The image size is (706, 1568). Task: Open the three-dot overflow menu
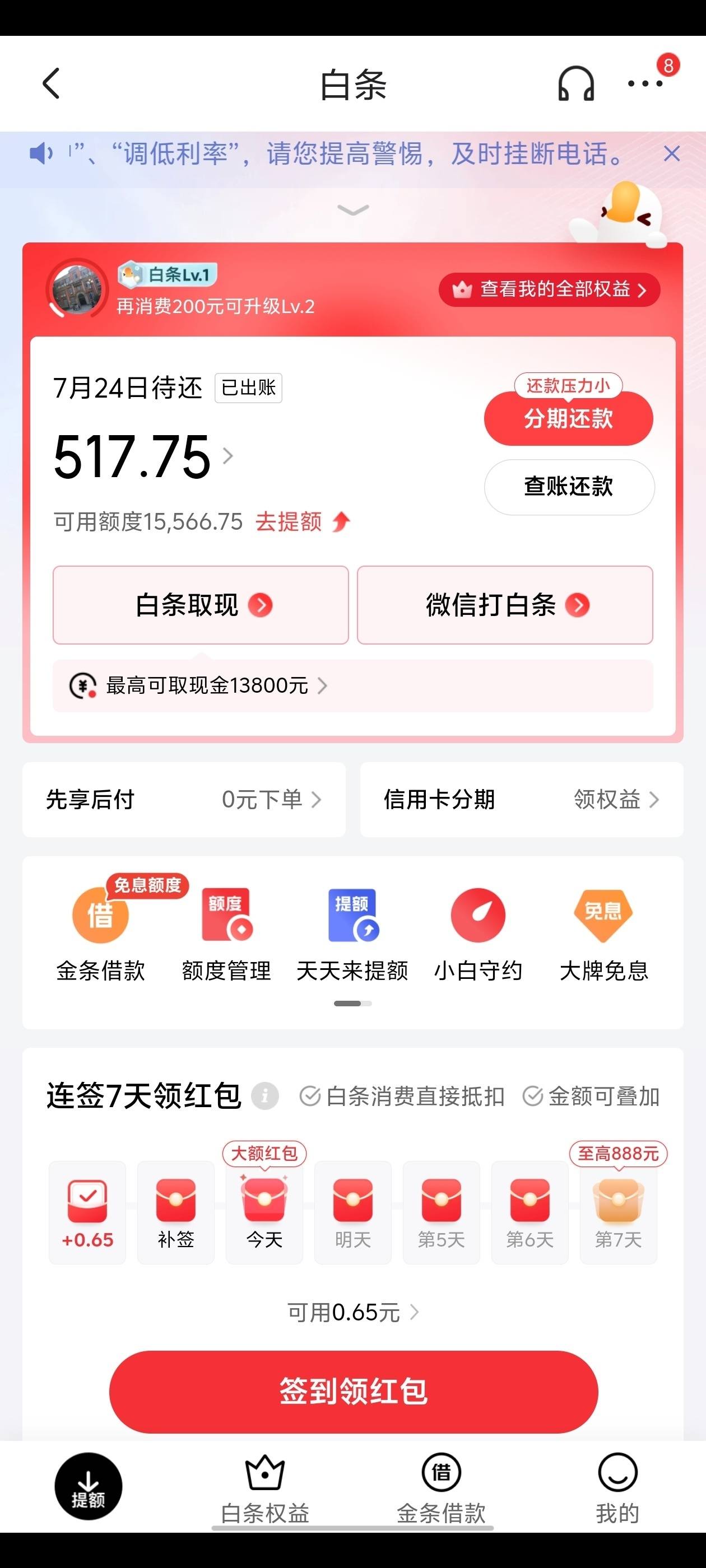[x=645, y=83]
